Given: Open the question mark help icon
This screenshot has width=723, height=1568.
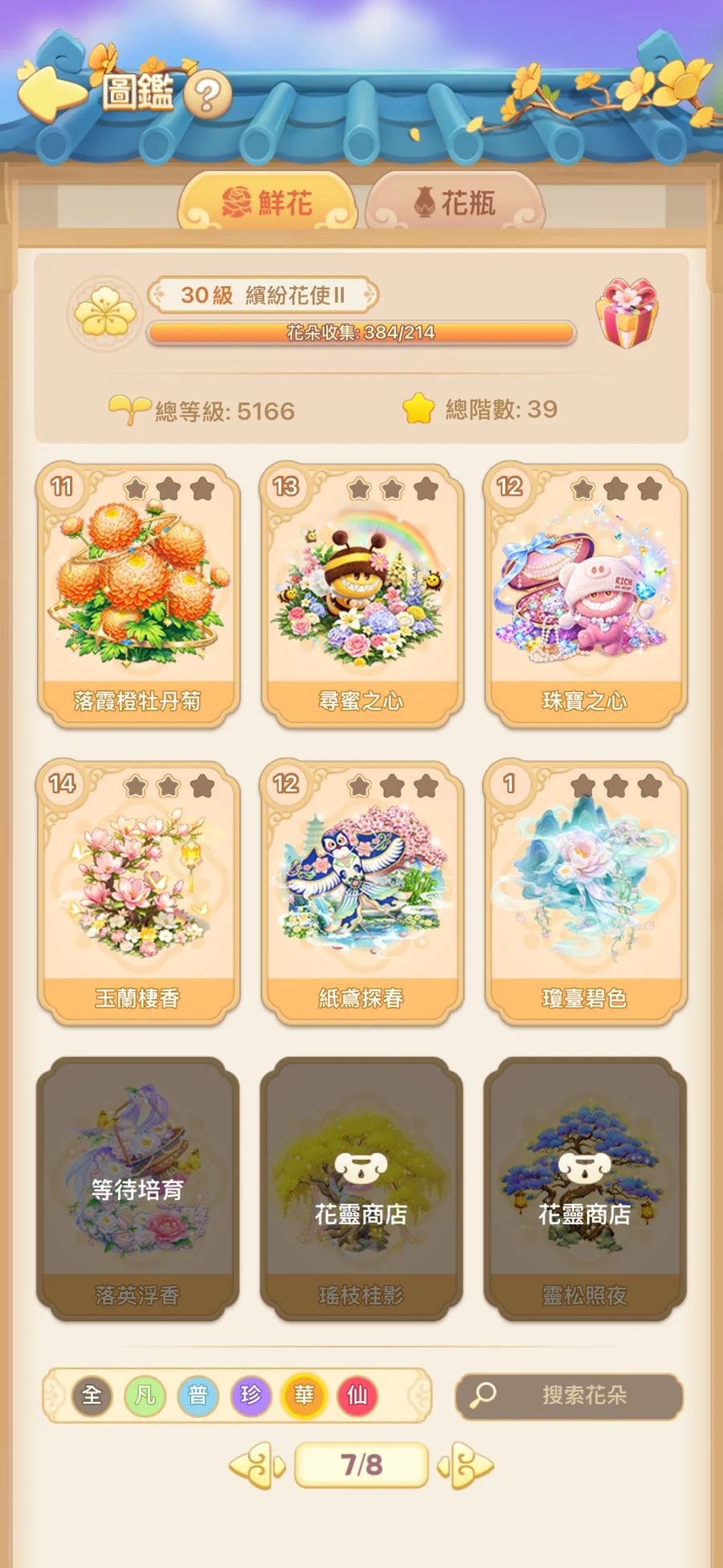Looking at the screenshot, I should (208, 96).
